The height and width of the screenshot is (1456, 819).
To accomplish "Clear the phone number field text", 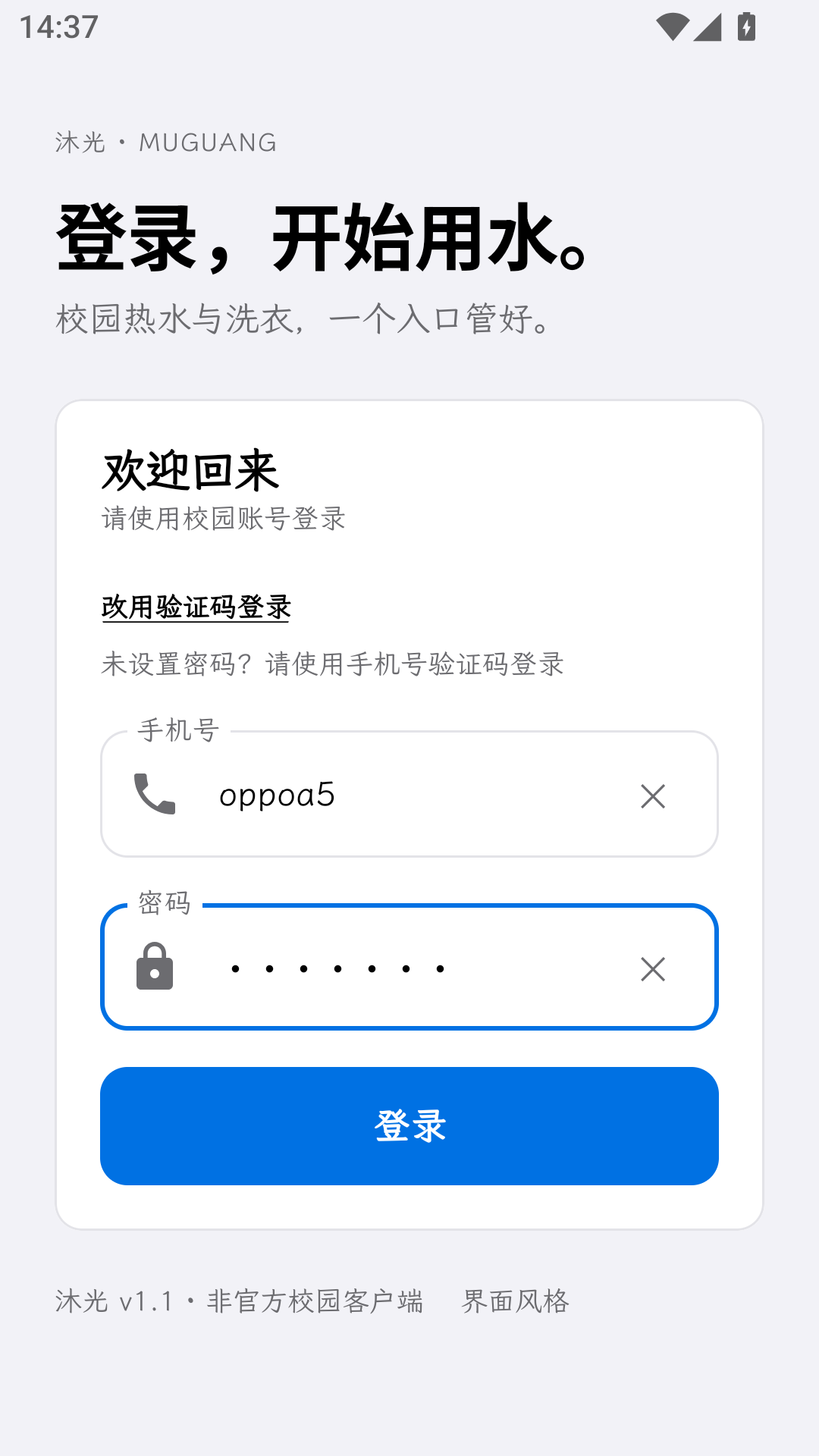I will point(652,796).
